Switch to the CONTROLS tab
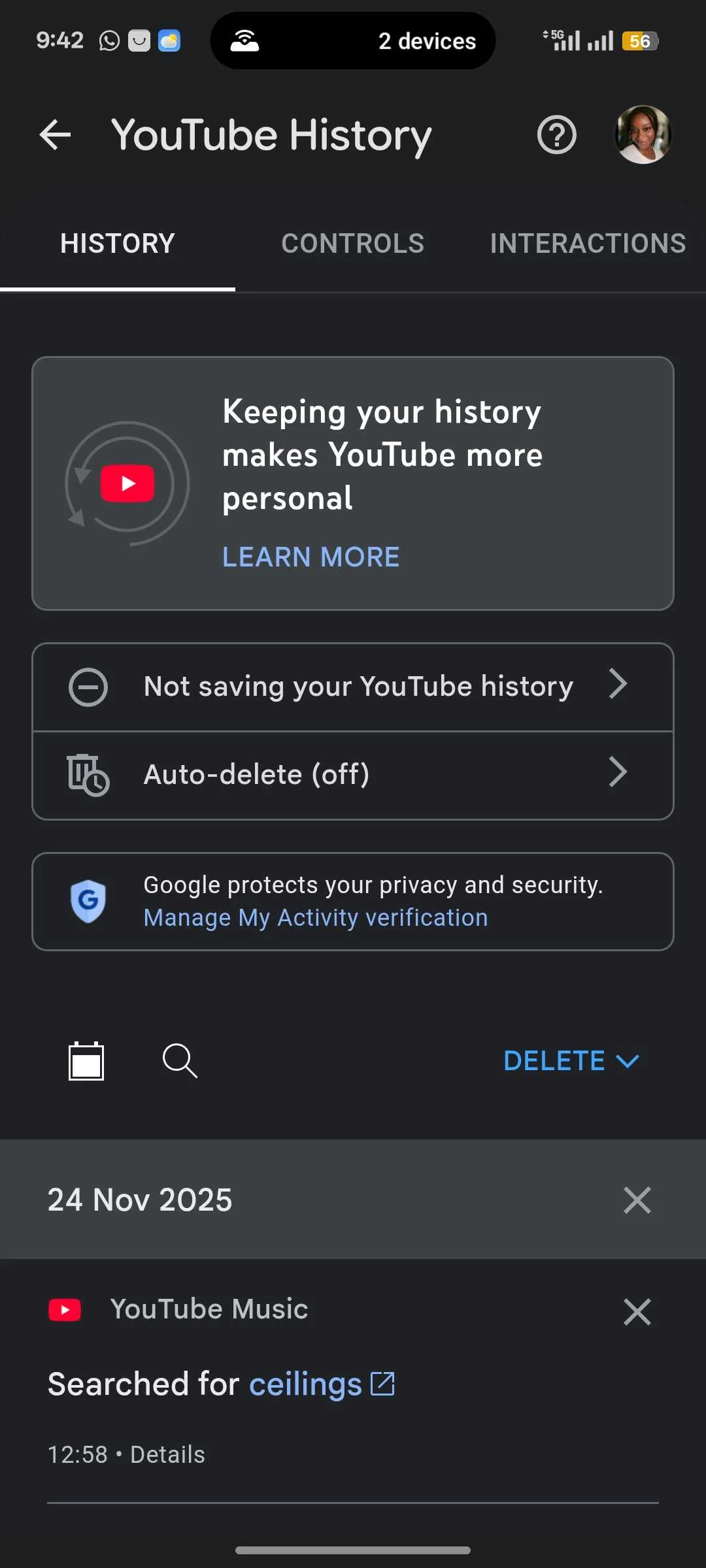Viewport: 706px width, 1568px height. [x=352, y=243]
